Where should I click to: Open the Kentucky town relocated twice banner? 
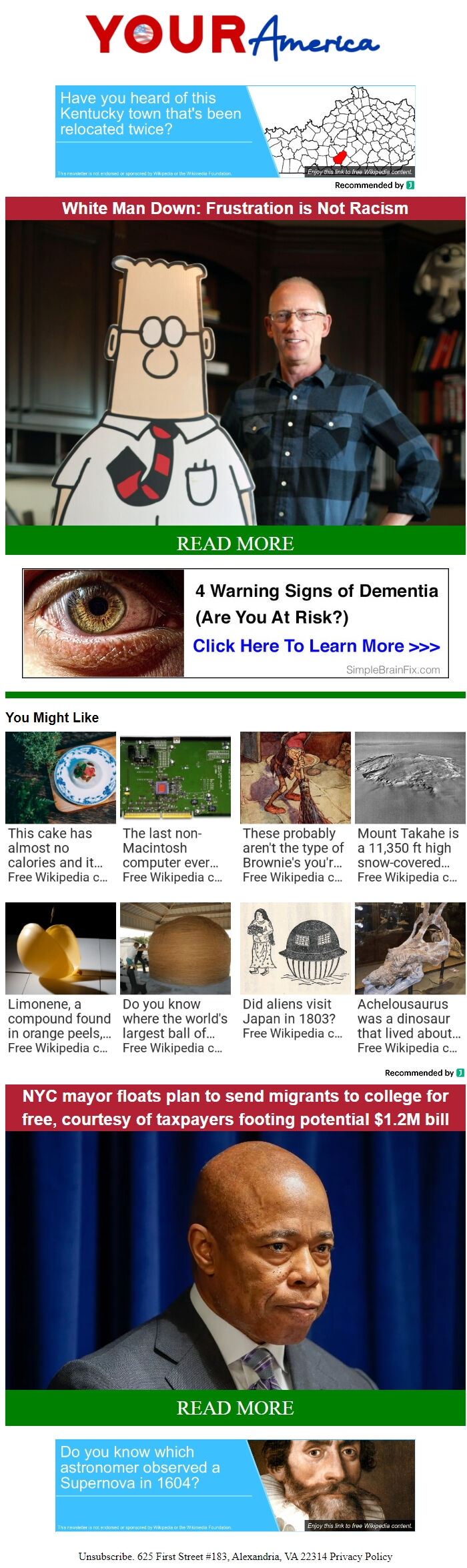235,131
